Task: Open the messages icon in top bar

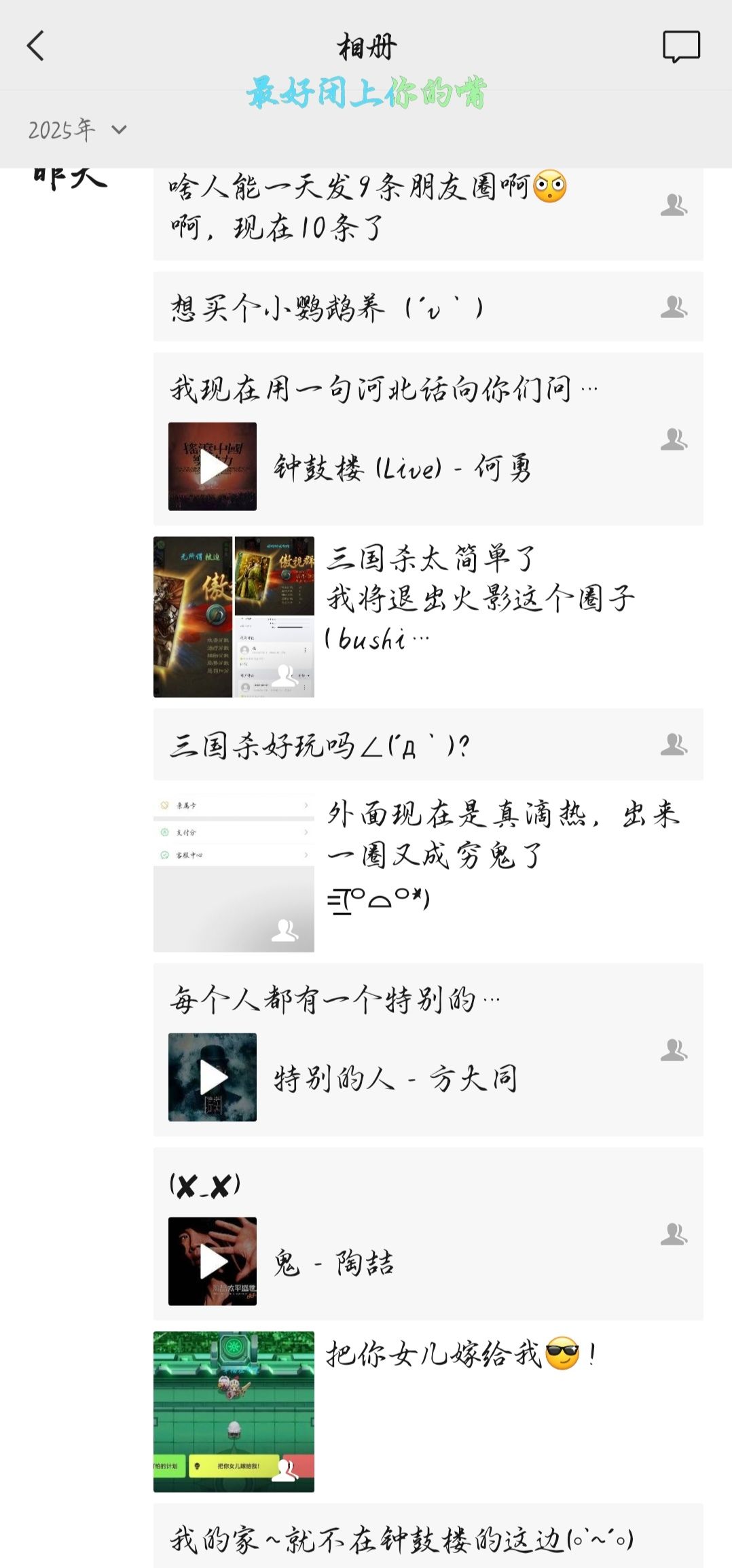Action: tap(680, 46)
